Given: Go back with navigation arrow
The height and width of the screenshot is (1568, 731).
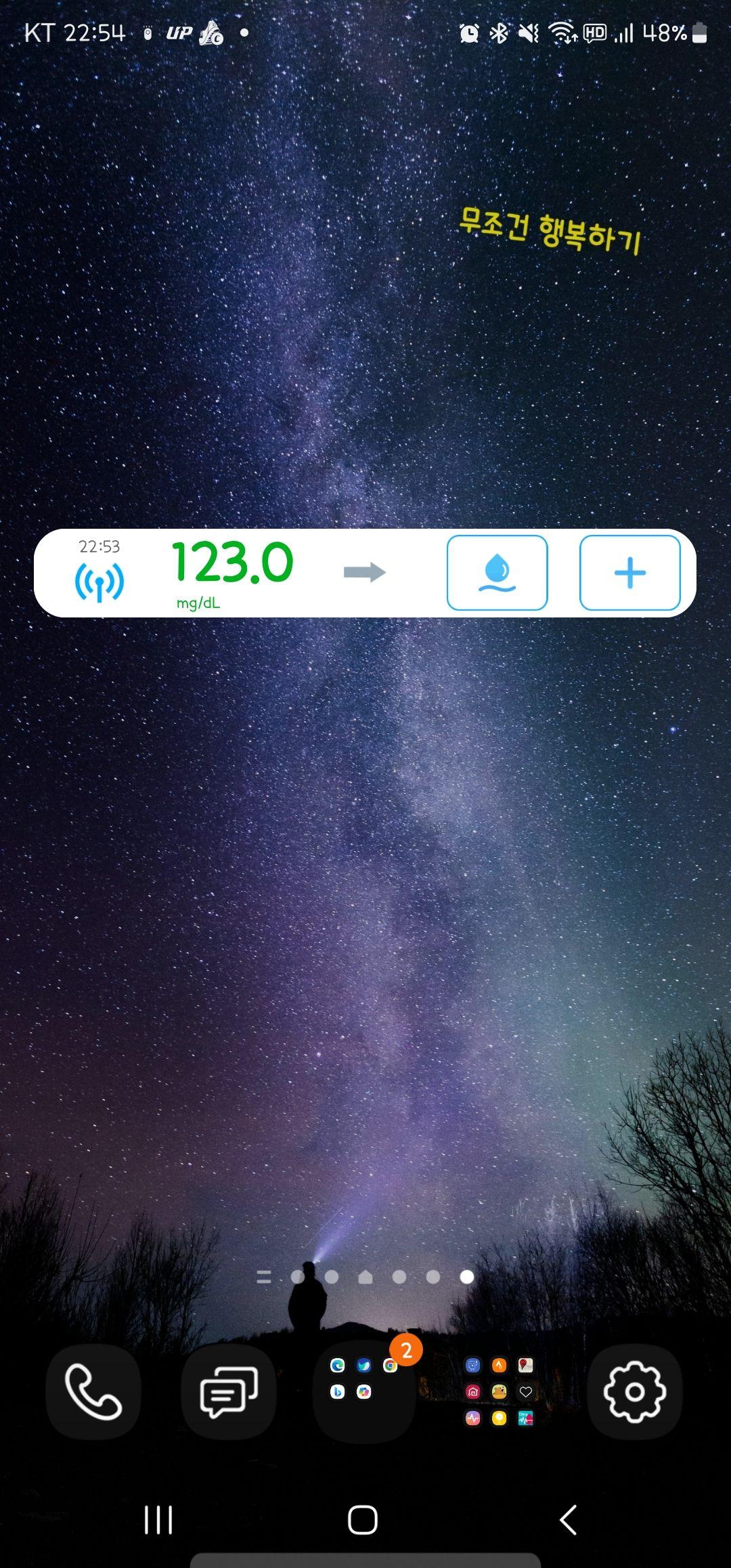Looking at the screenshot, I should coord(569,1520).
